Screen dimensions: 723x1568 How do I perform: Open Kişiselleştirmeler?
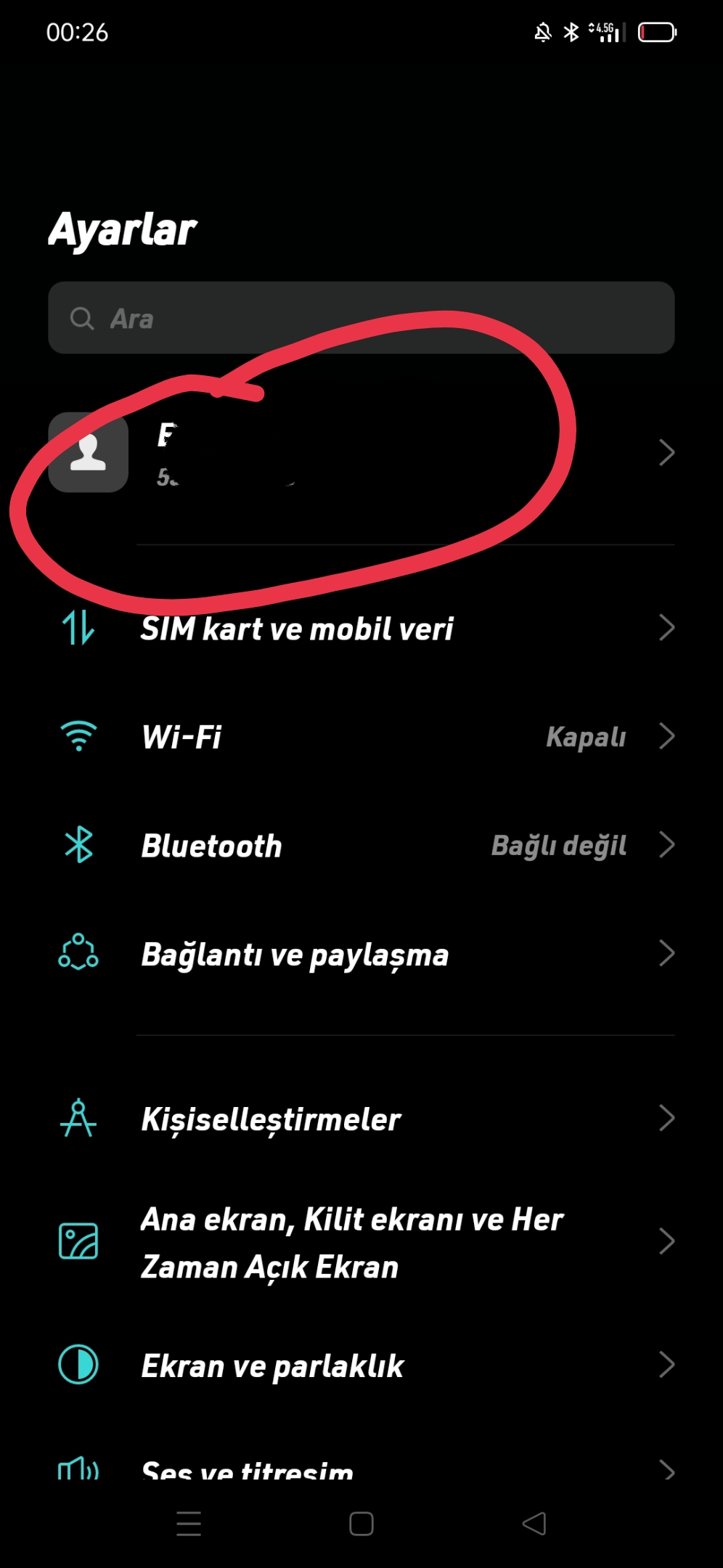(x=361, y=1118)
